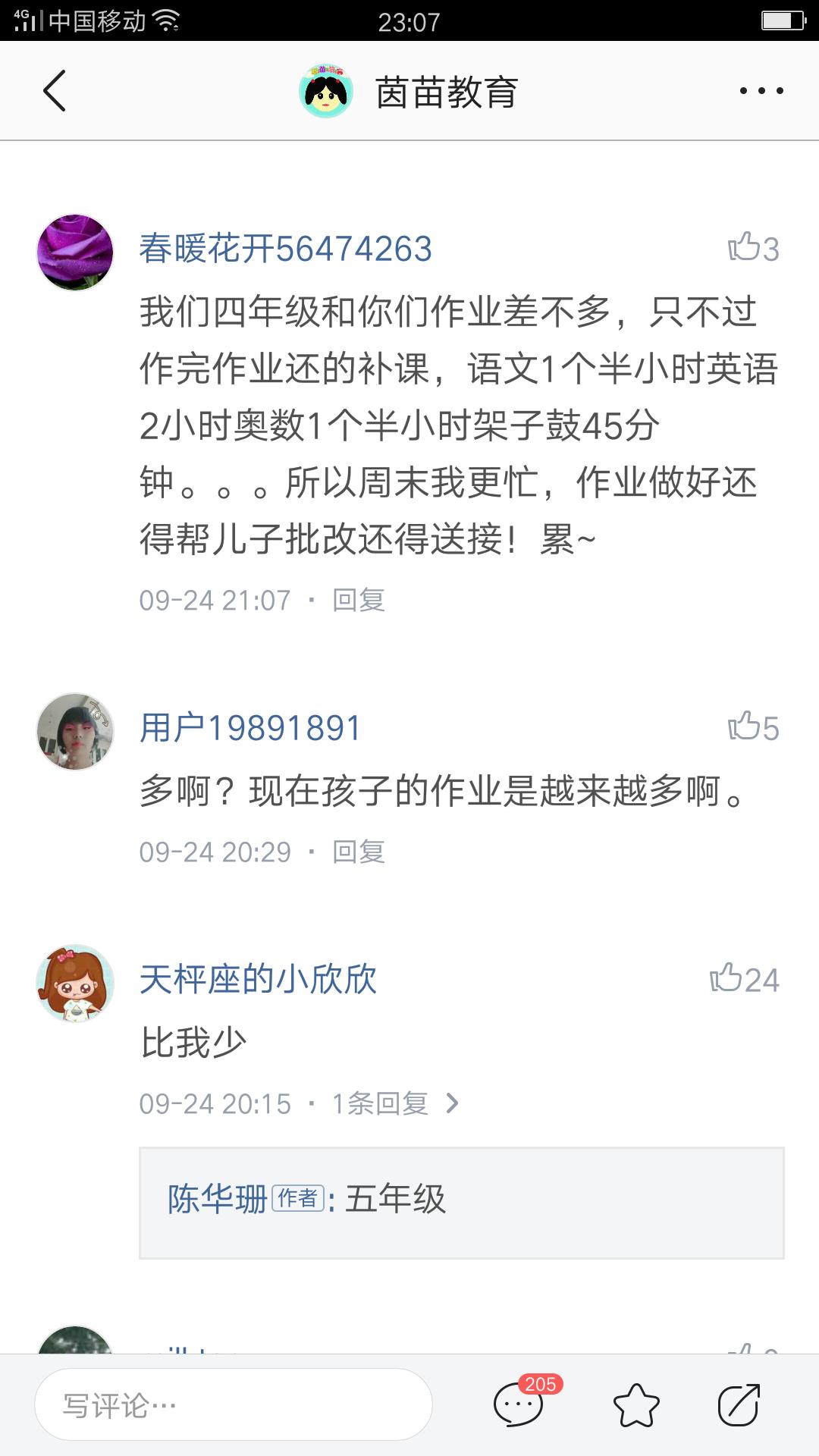
Task: Tap the back arrow to leave comments
Action: [x=53, y=90]
